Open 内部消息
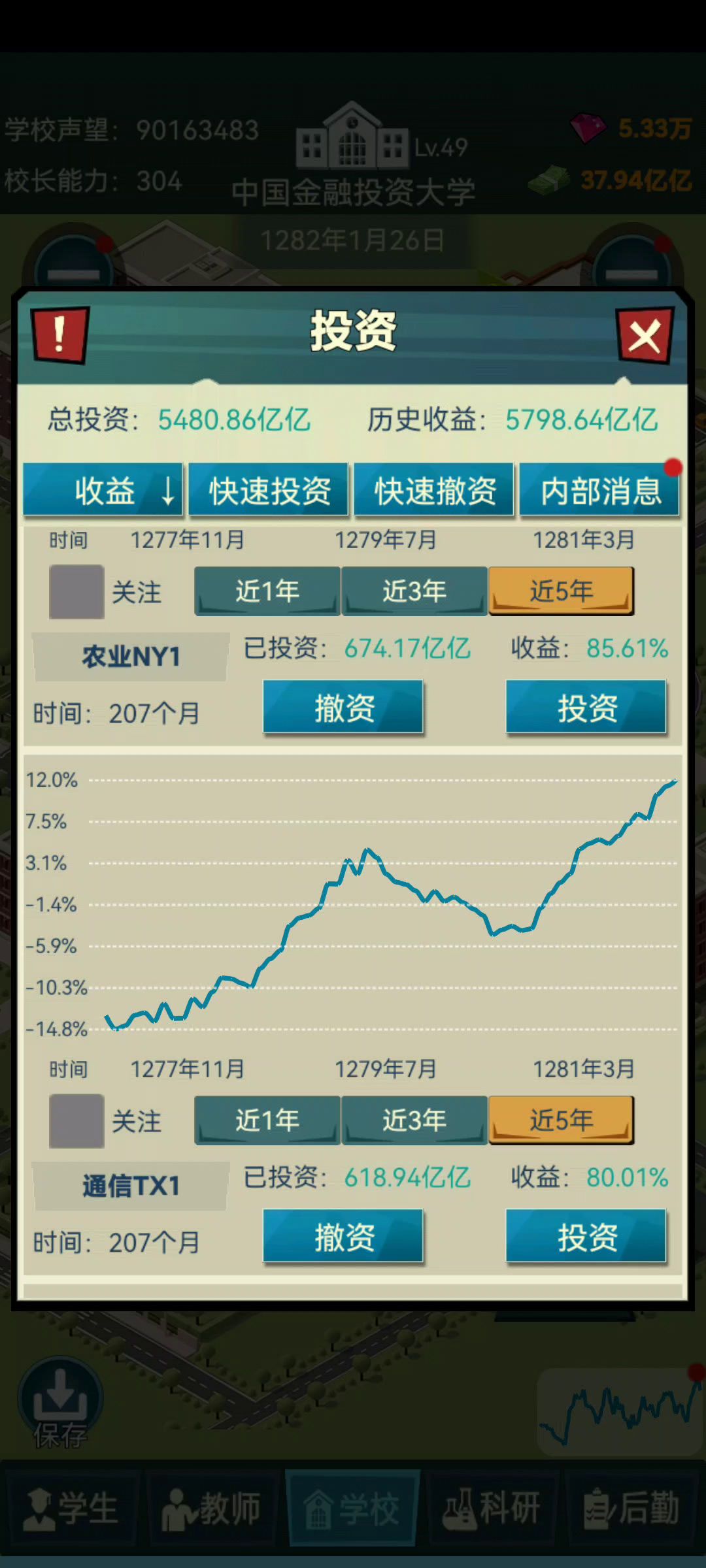The image size is (706, 1568). tap(599, 491)
